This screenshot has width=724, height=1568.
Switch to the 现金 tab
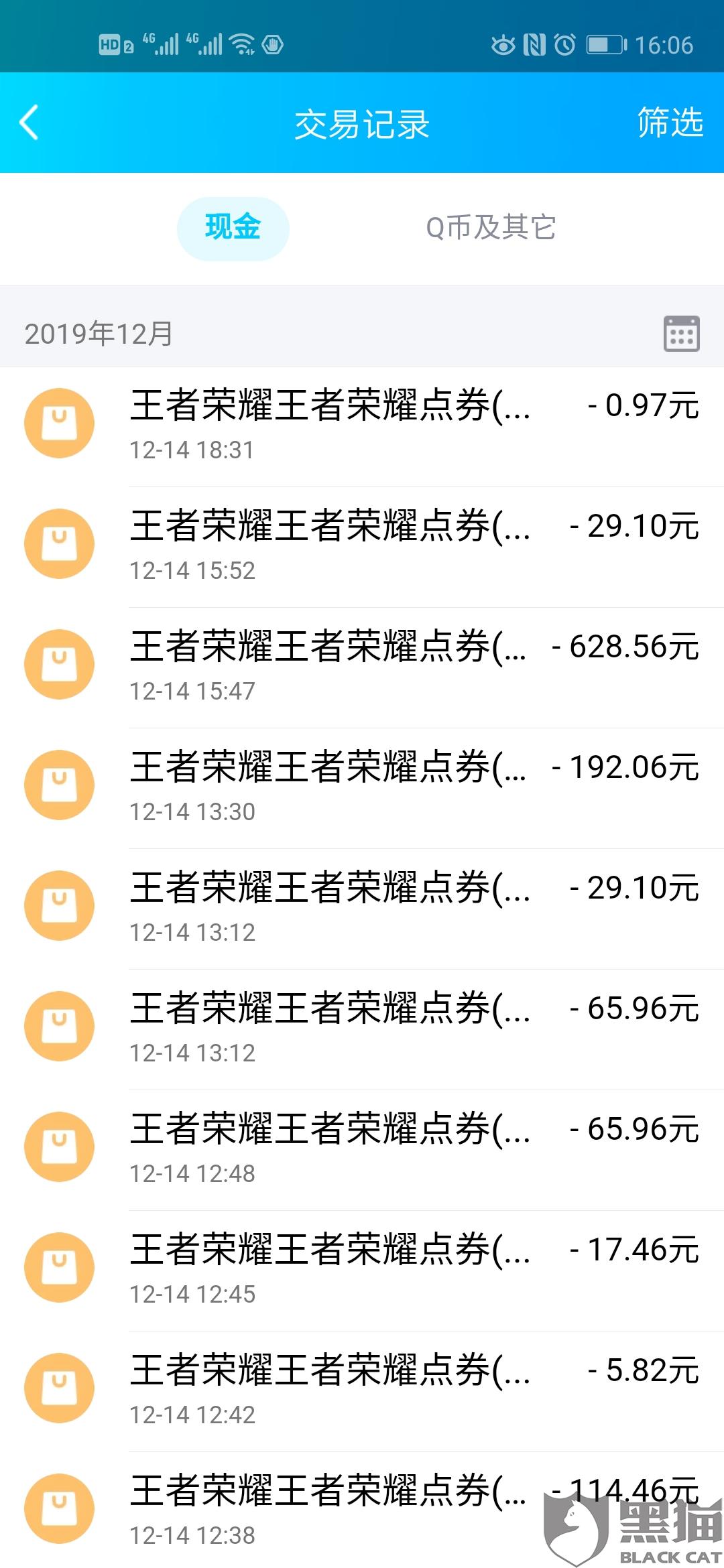click(233, 228)
